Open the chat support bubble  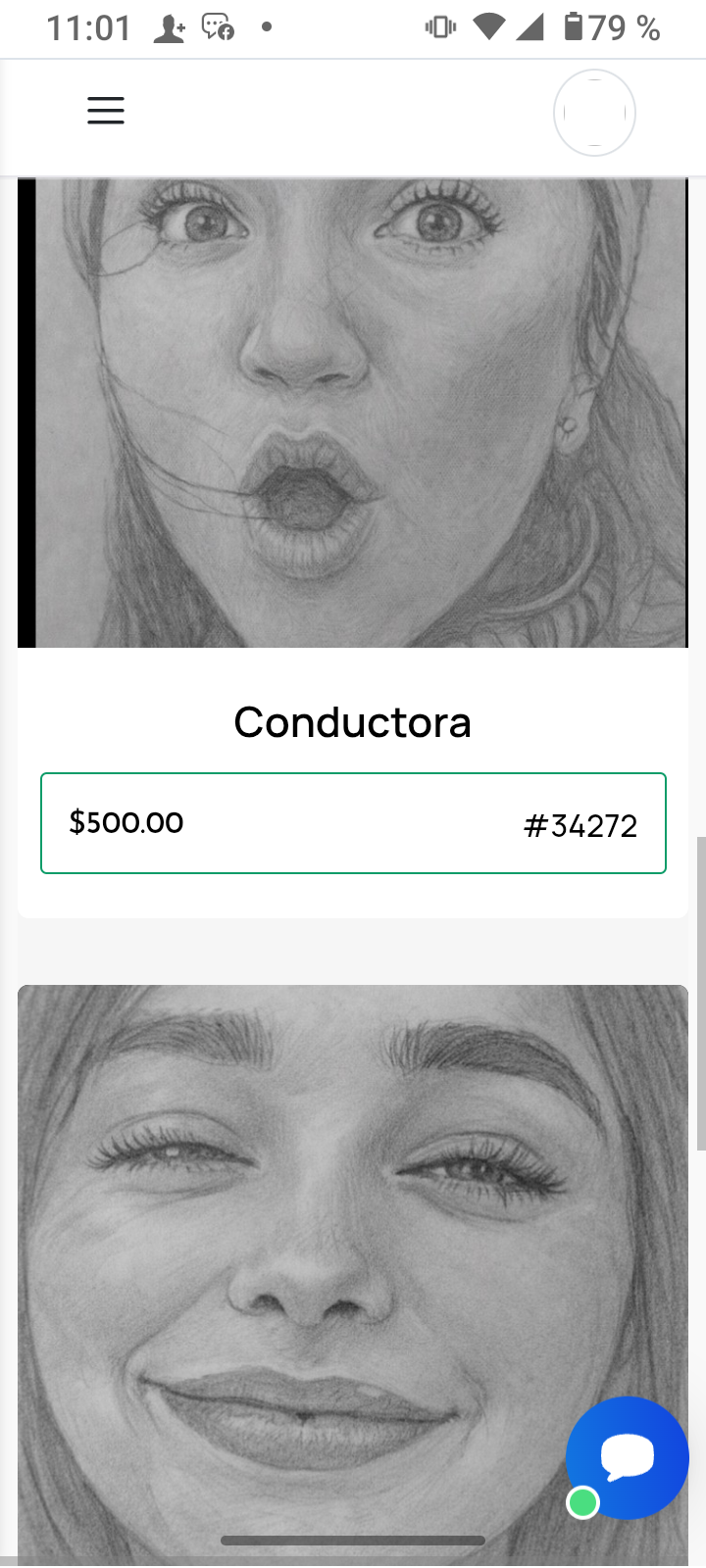pos(628,1457)
